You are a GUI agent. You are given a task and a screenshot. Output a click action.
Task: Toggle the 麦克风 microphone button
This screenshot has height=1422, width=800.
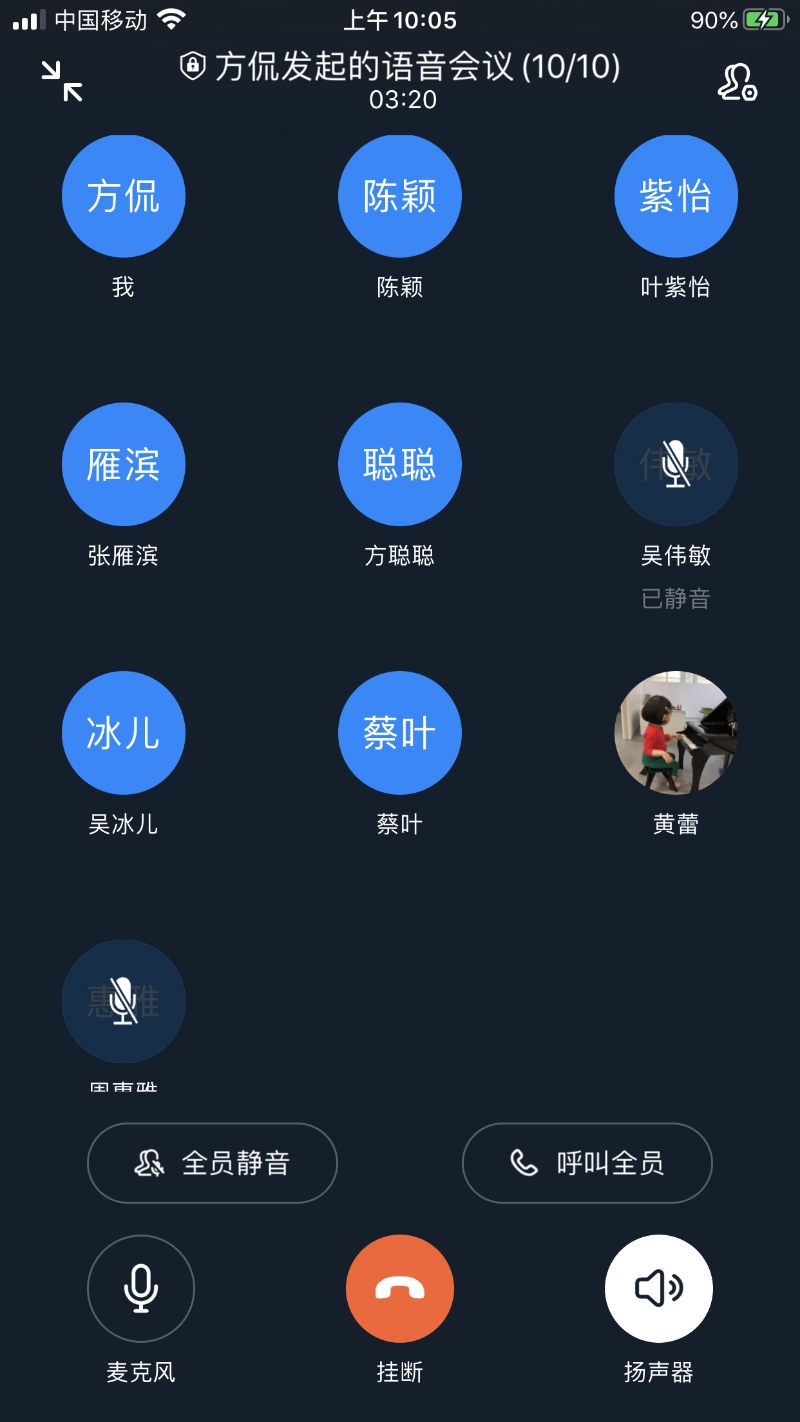click(141, 1289)
